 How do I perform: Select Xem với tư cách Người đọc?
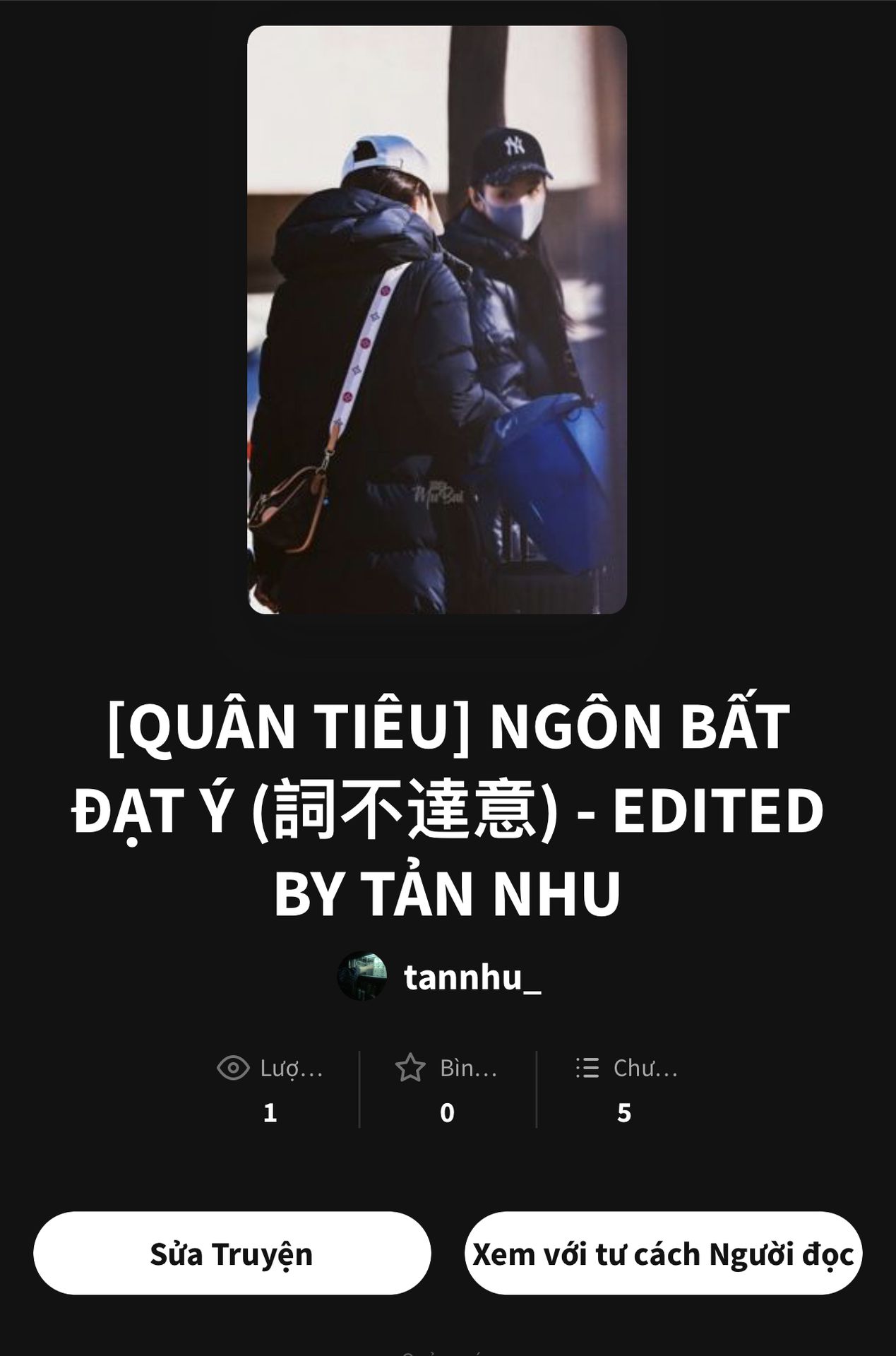click(x=663, y=1254)
